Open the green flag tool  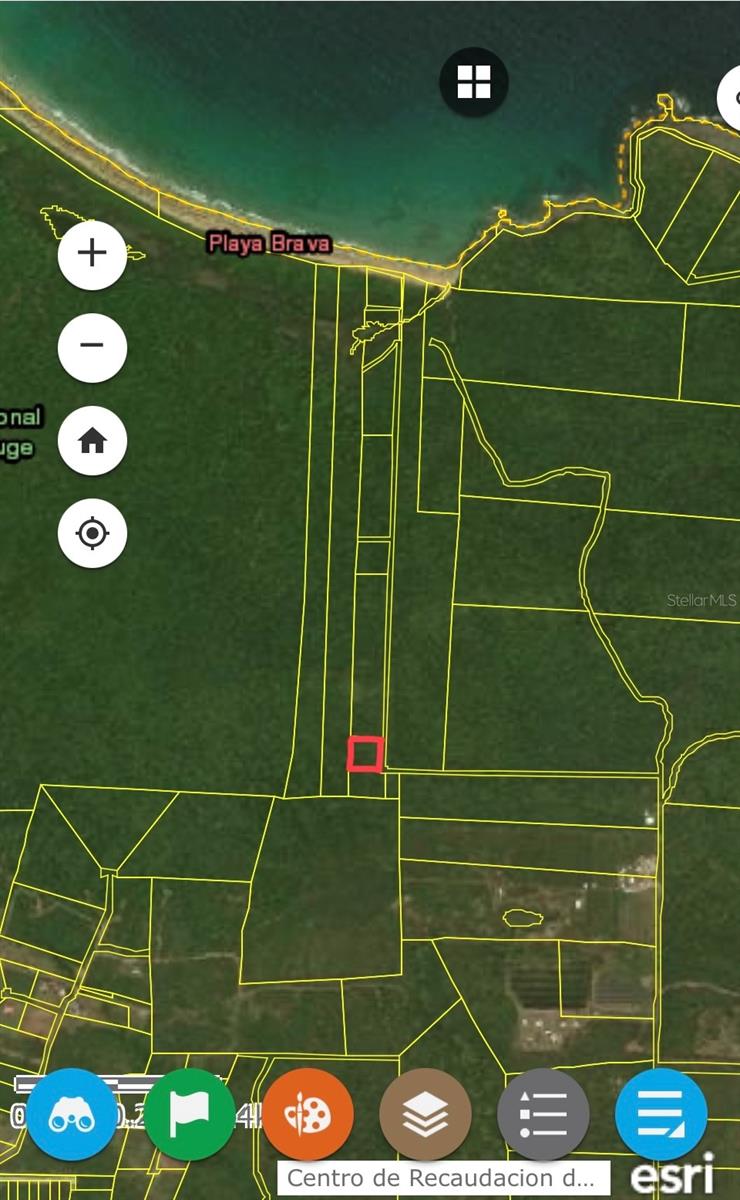point(190,1114)
